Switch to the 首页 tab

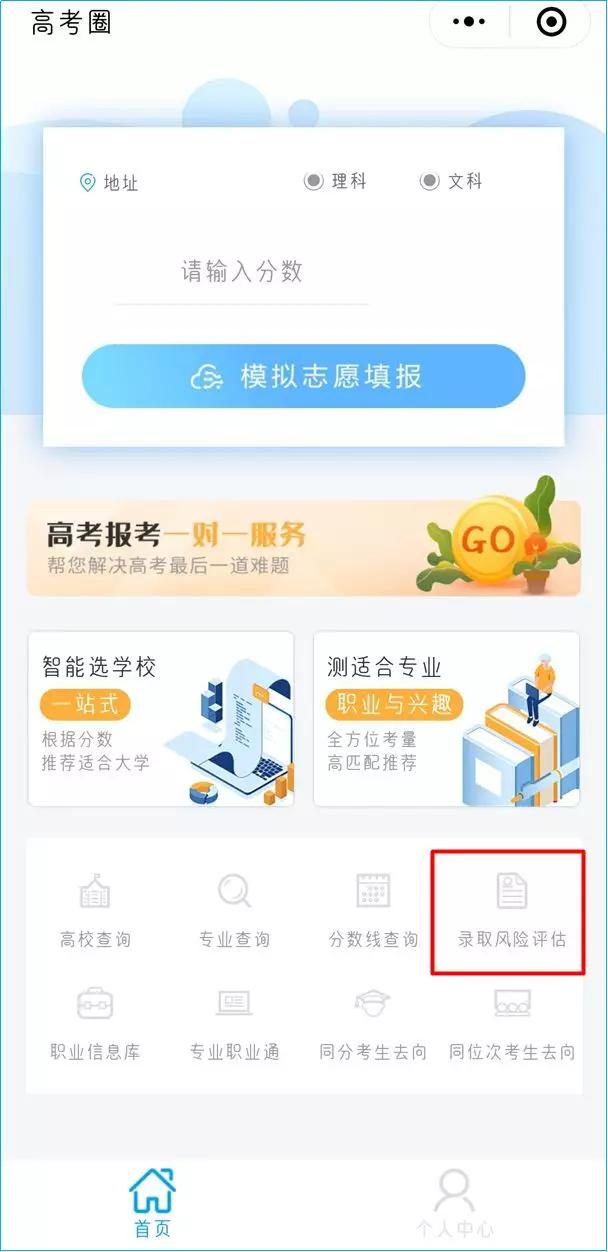point(152,1203)
